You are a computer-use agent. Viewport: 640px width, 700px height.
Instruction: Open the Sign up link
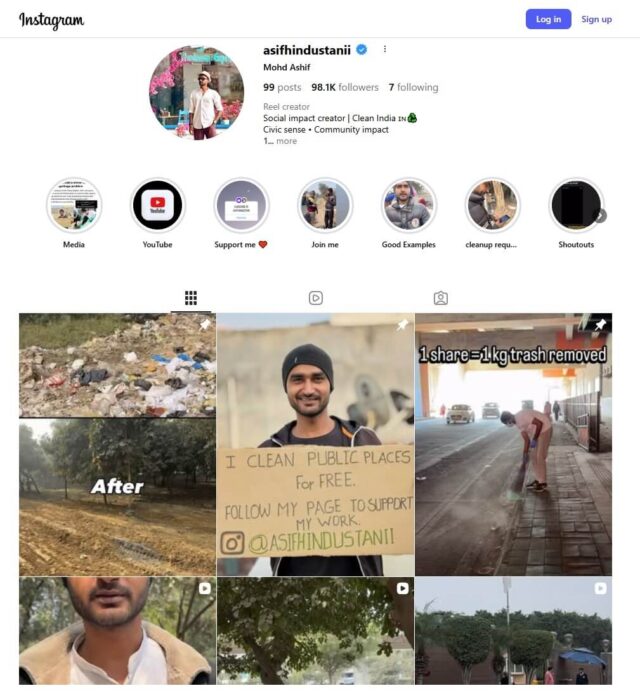(596, 19)
